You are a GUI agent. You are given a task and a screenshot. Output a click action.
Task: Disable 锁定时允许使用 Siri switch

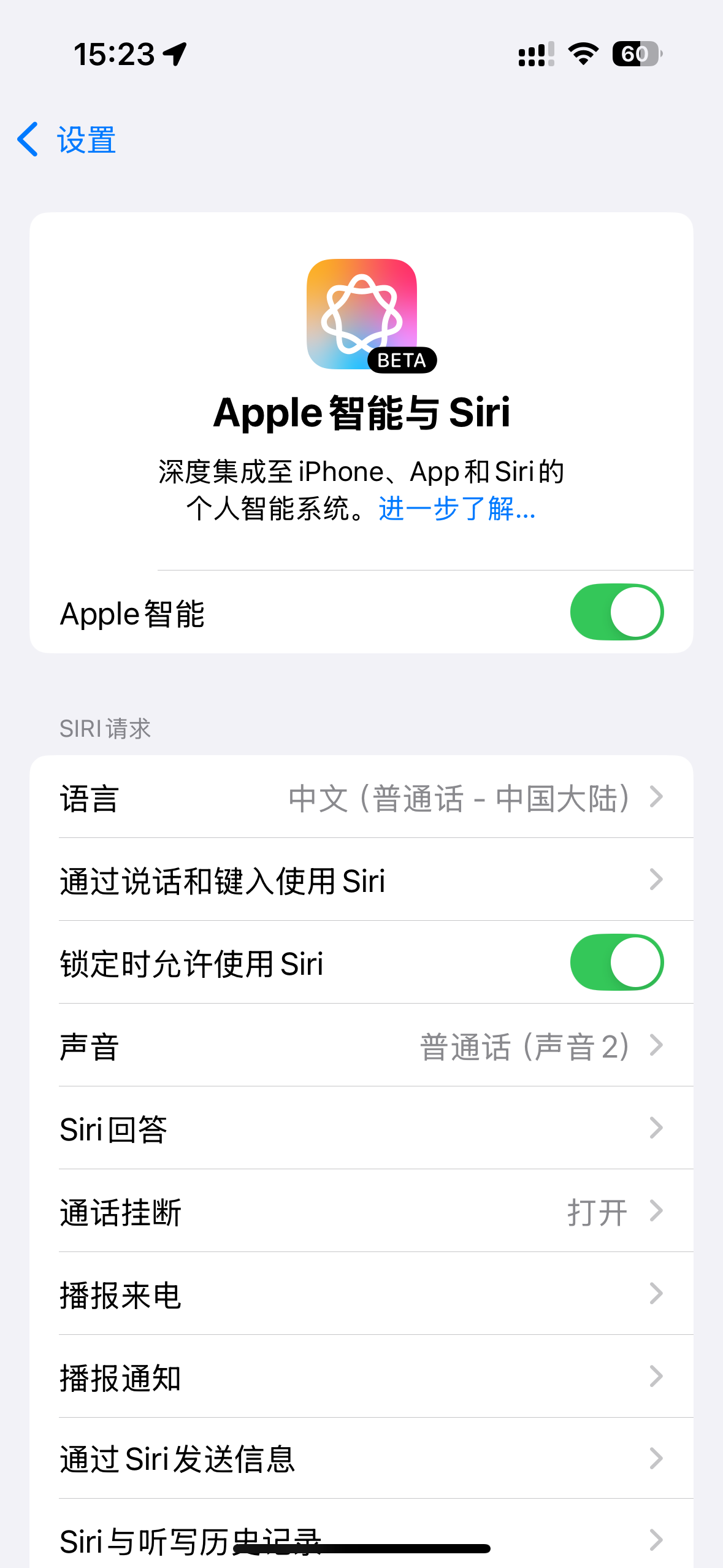pos(616,963)
